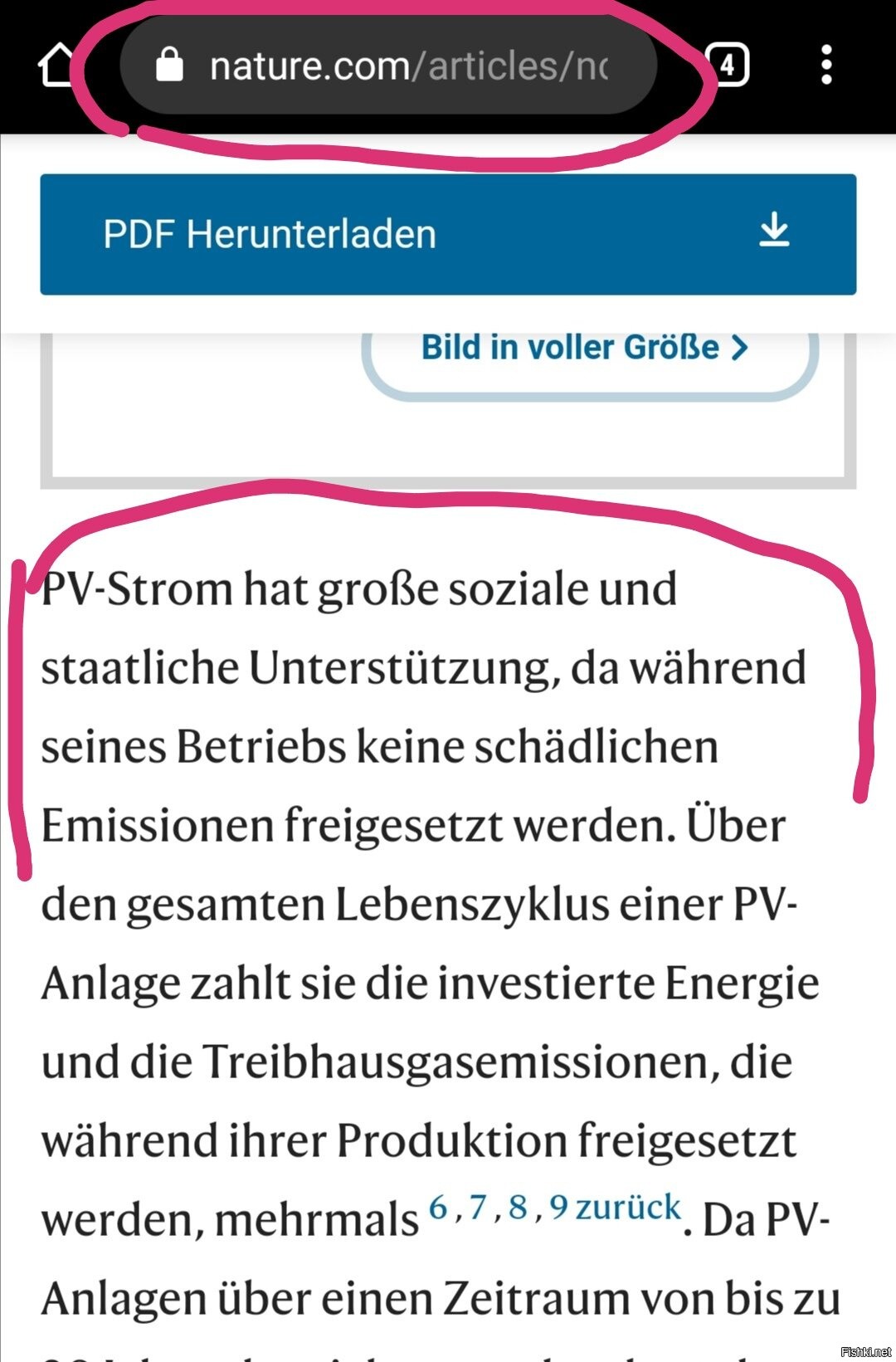Open citation reference 8

pos(519,1208)
